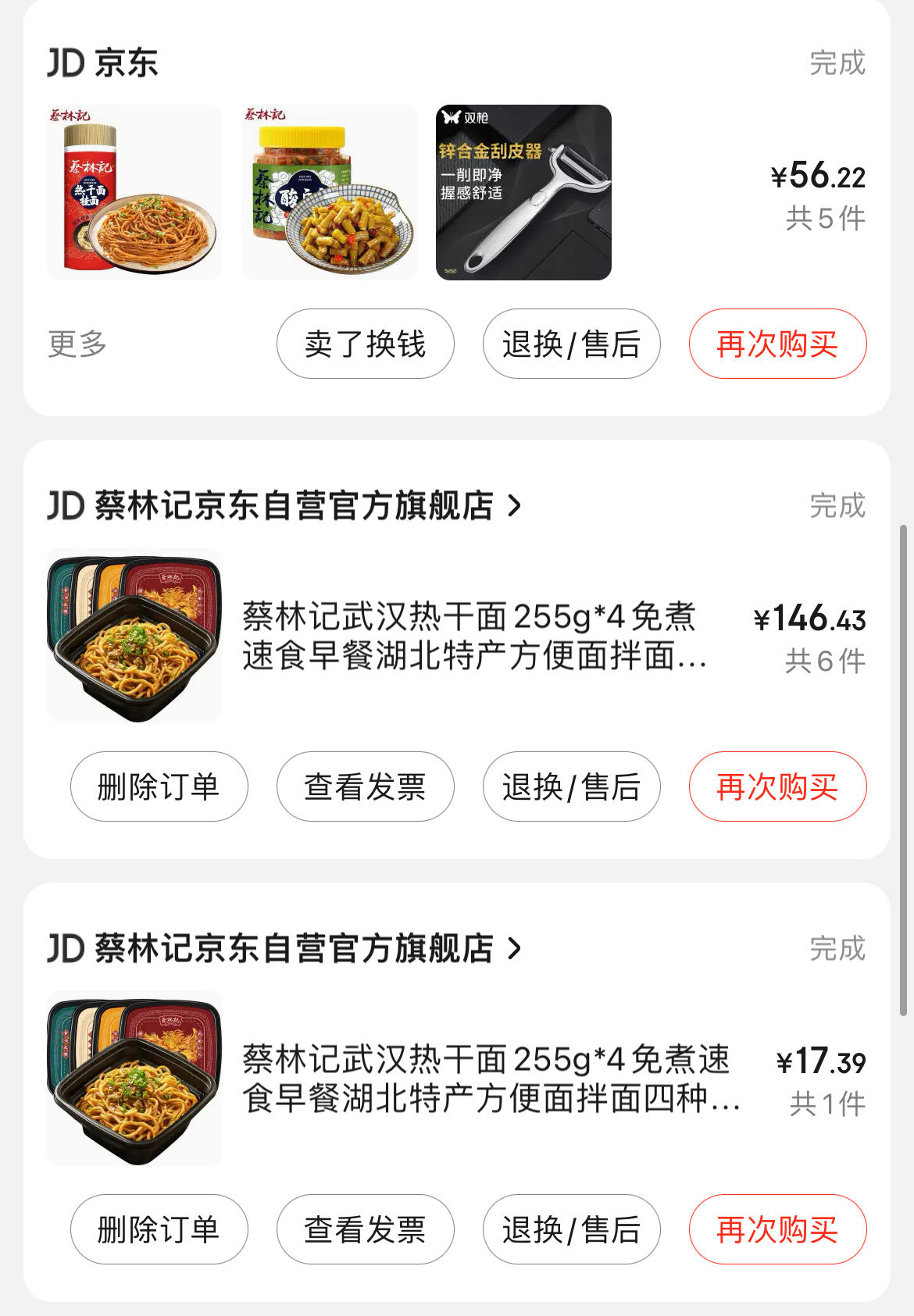Tap 再次购买 on the ¥17.39 order

777,1229
